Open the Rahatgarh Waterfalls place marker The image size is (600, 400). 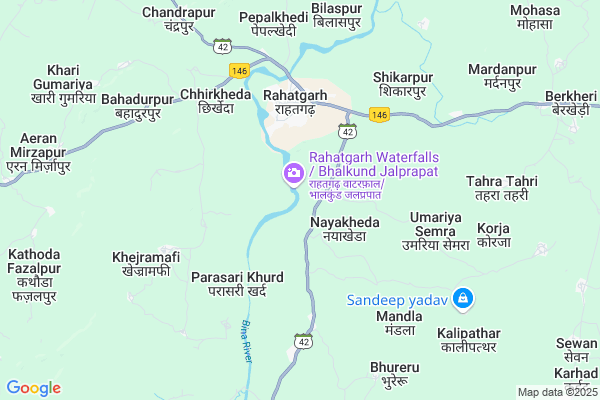(x=293, y=175)
